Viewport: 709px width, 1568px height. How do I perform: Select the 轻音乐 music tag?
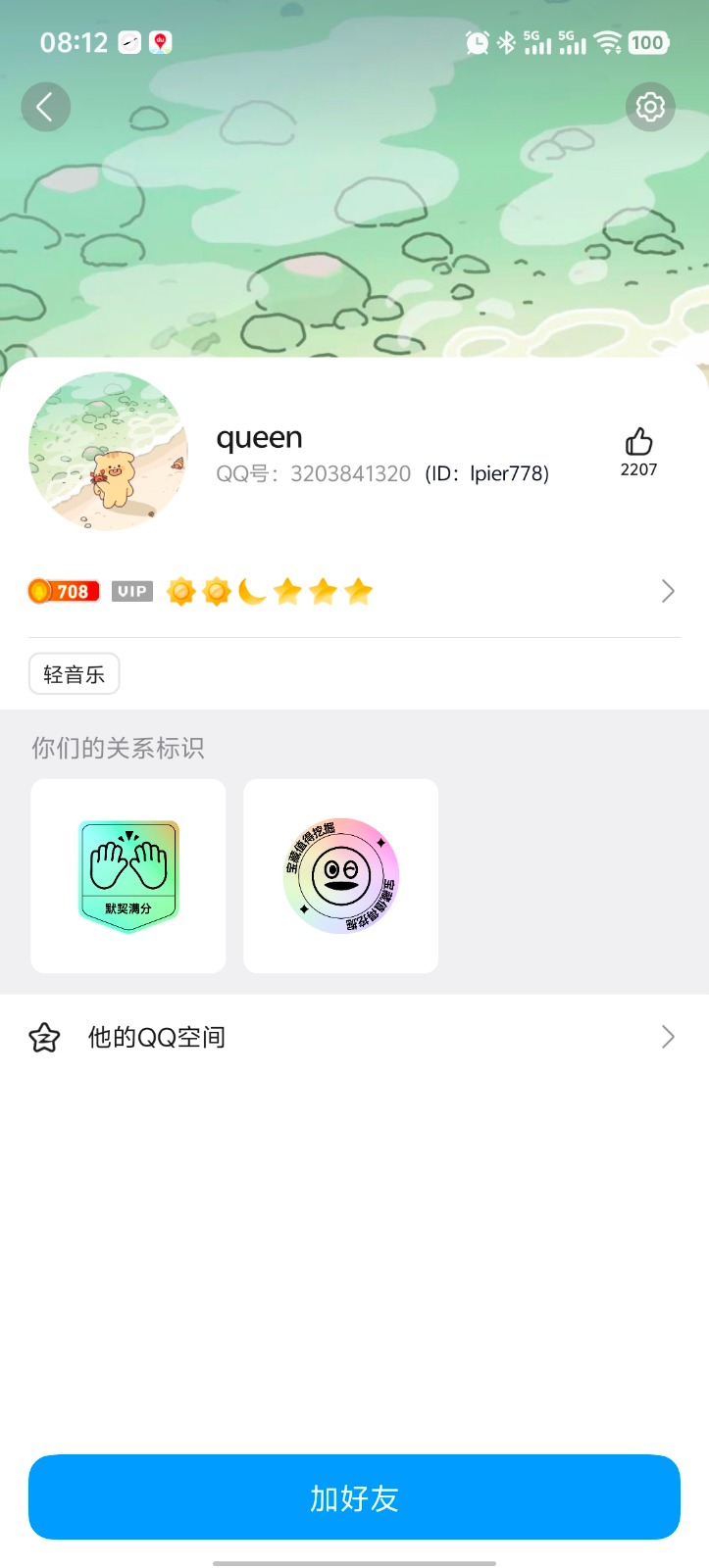tap(74, 673)
